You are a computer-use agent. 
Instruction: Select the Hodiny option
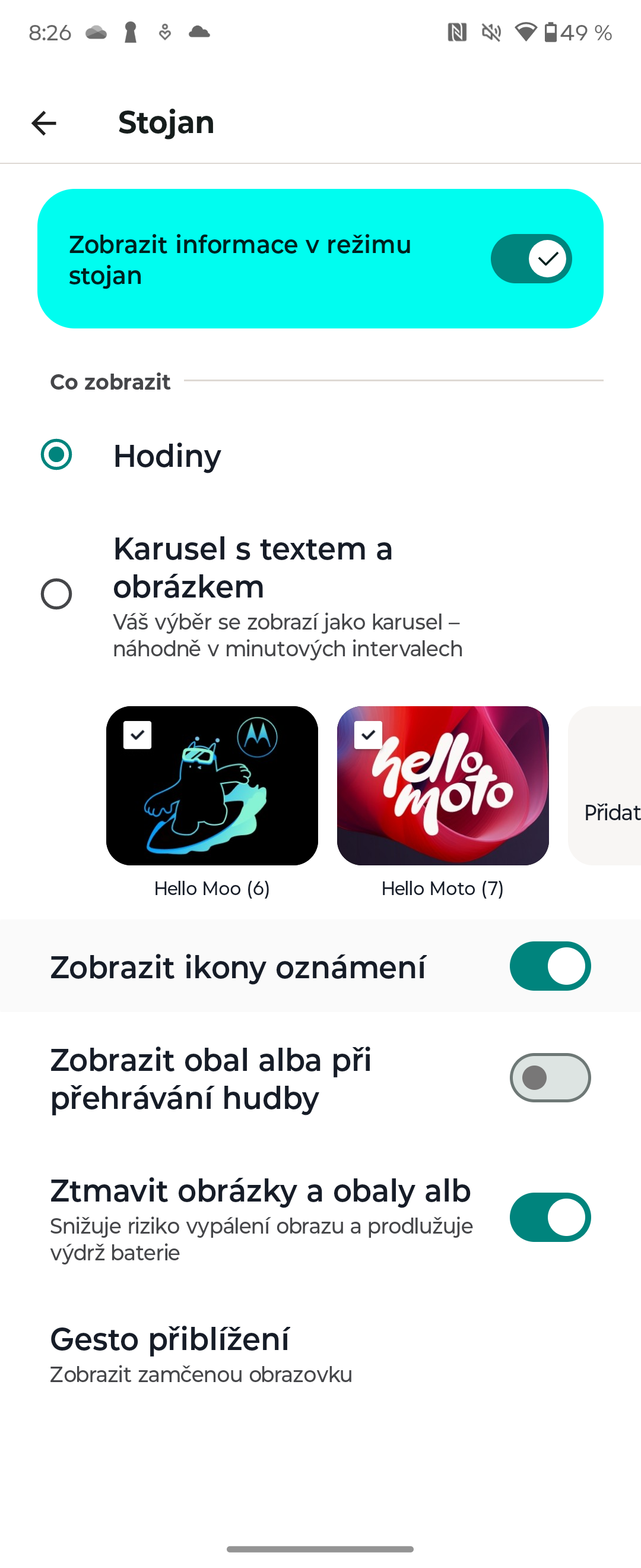pyautogui.click(x=56, y=455)
